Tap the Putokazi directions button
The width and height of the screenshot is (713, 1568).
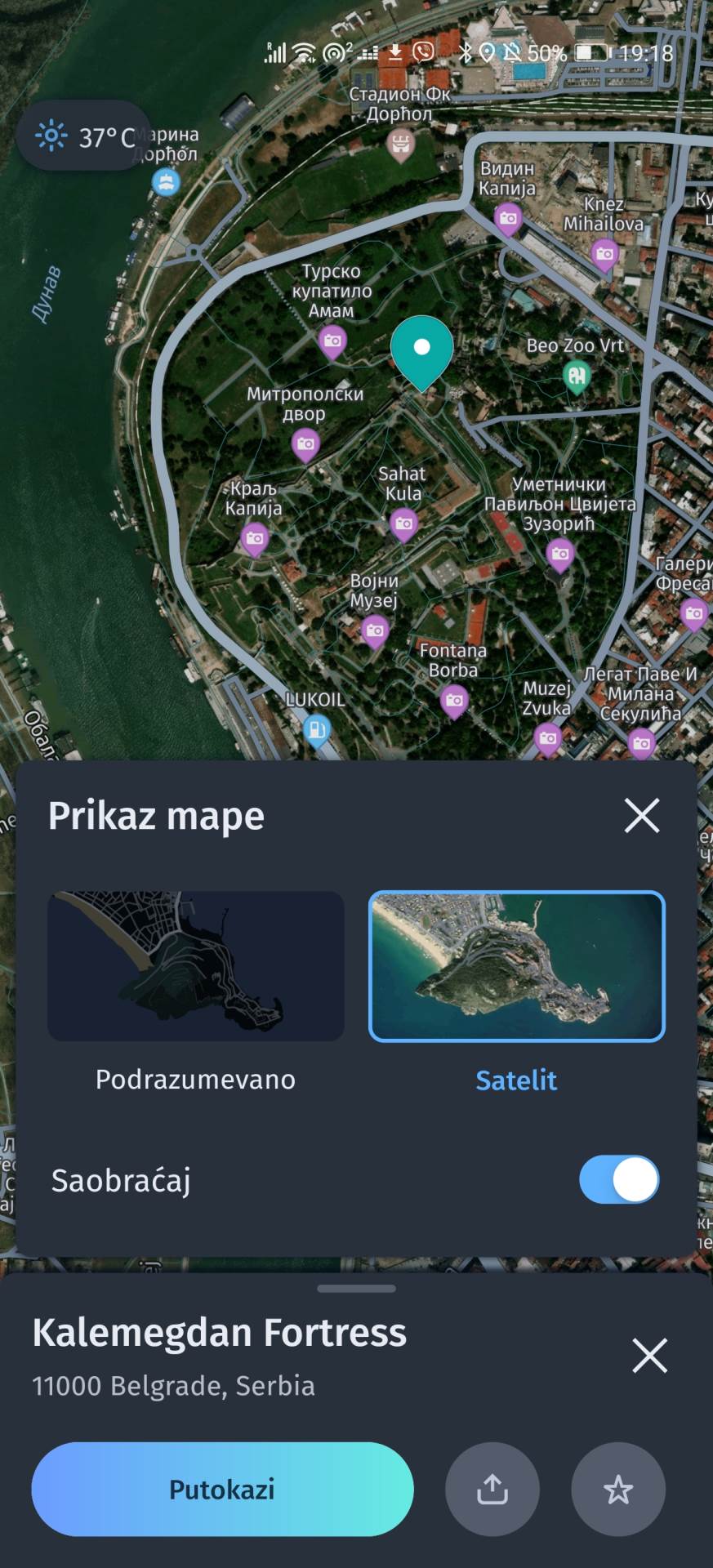221,1489
